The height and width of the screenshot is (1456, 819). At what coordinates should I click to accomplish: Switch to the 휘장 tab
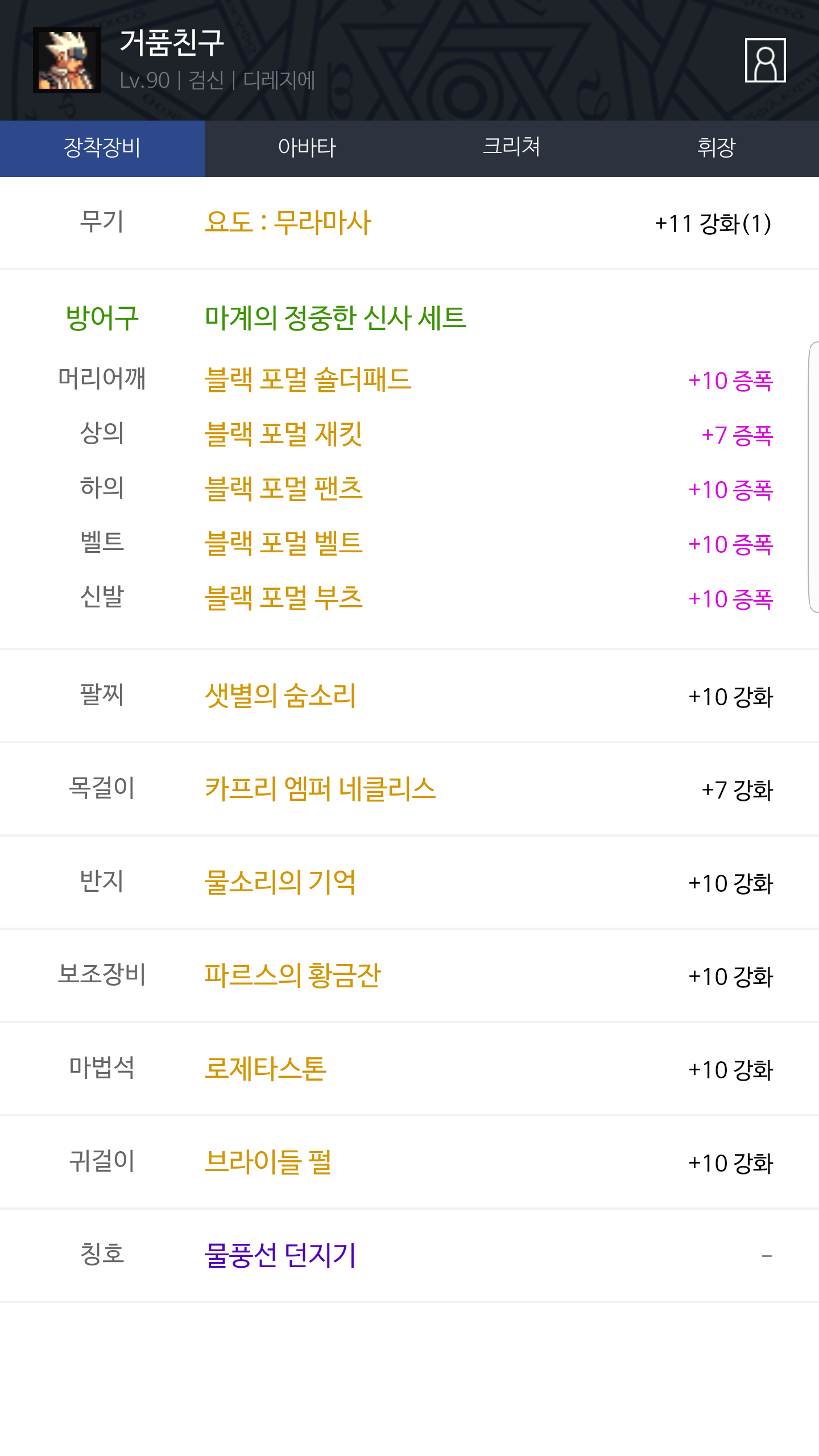(x=717, y=148)
